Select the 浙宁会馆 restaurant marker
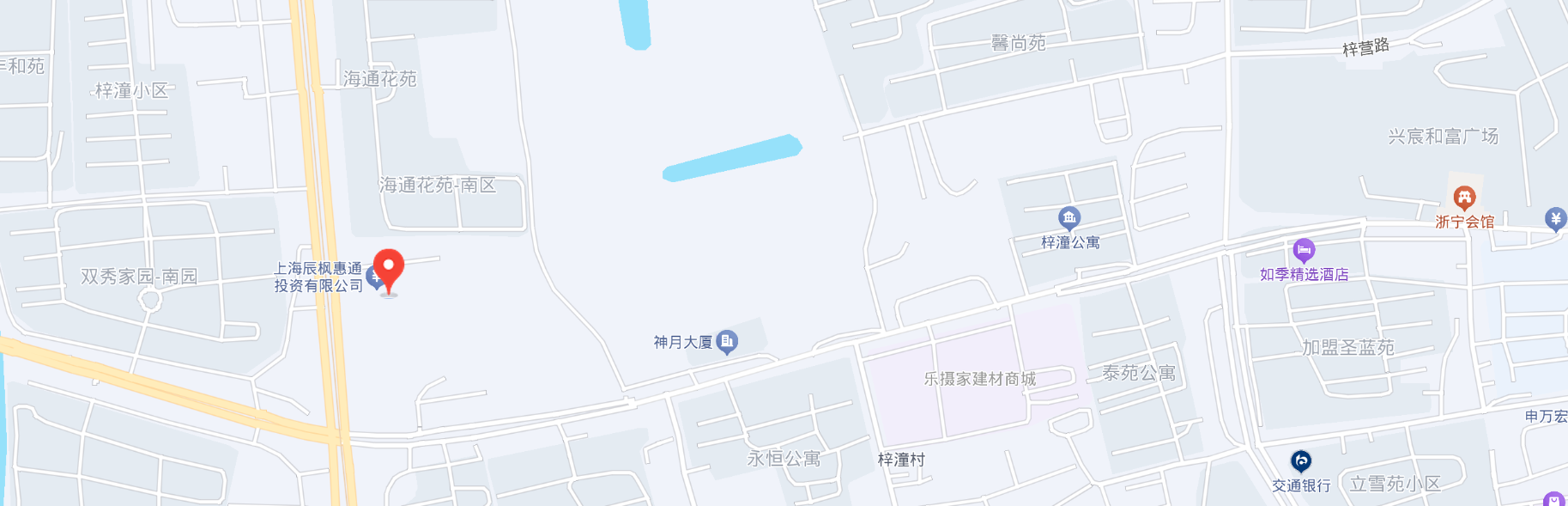 (x=1464, y=198)
